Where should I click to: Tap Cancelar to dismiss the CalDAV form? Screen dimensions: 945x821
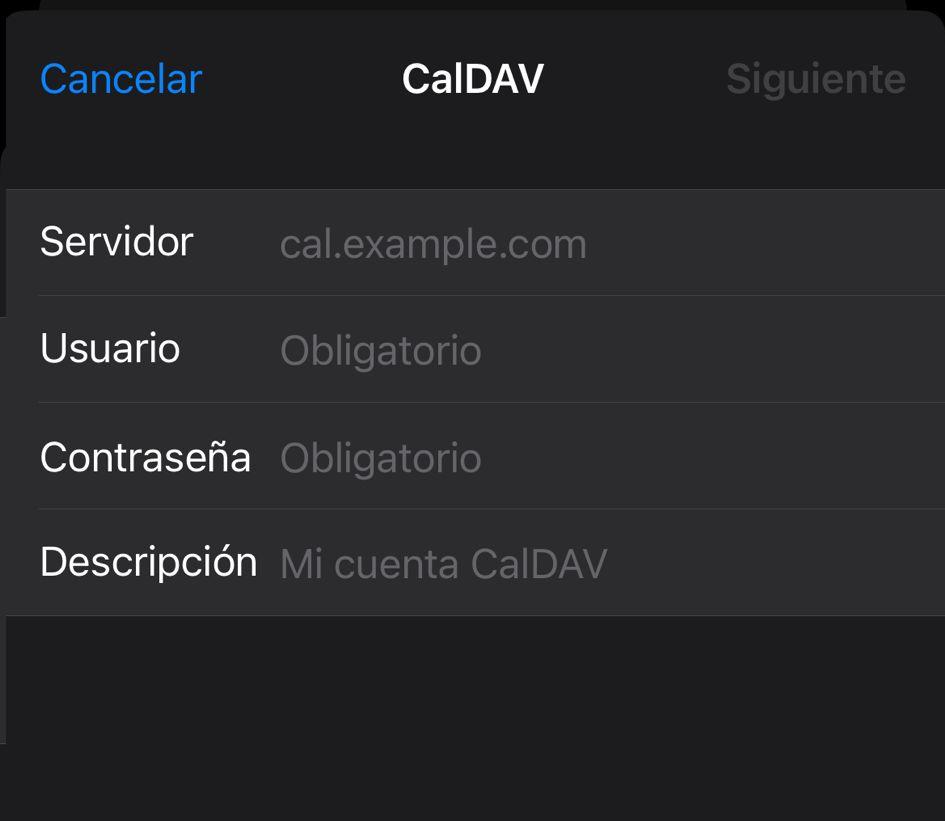pyautogui.click(x=121, y=79)
